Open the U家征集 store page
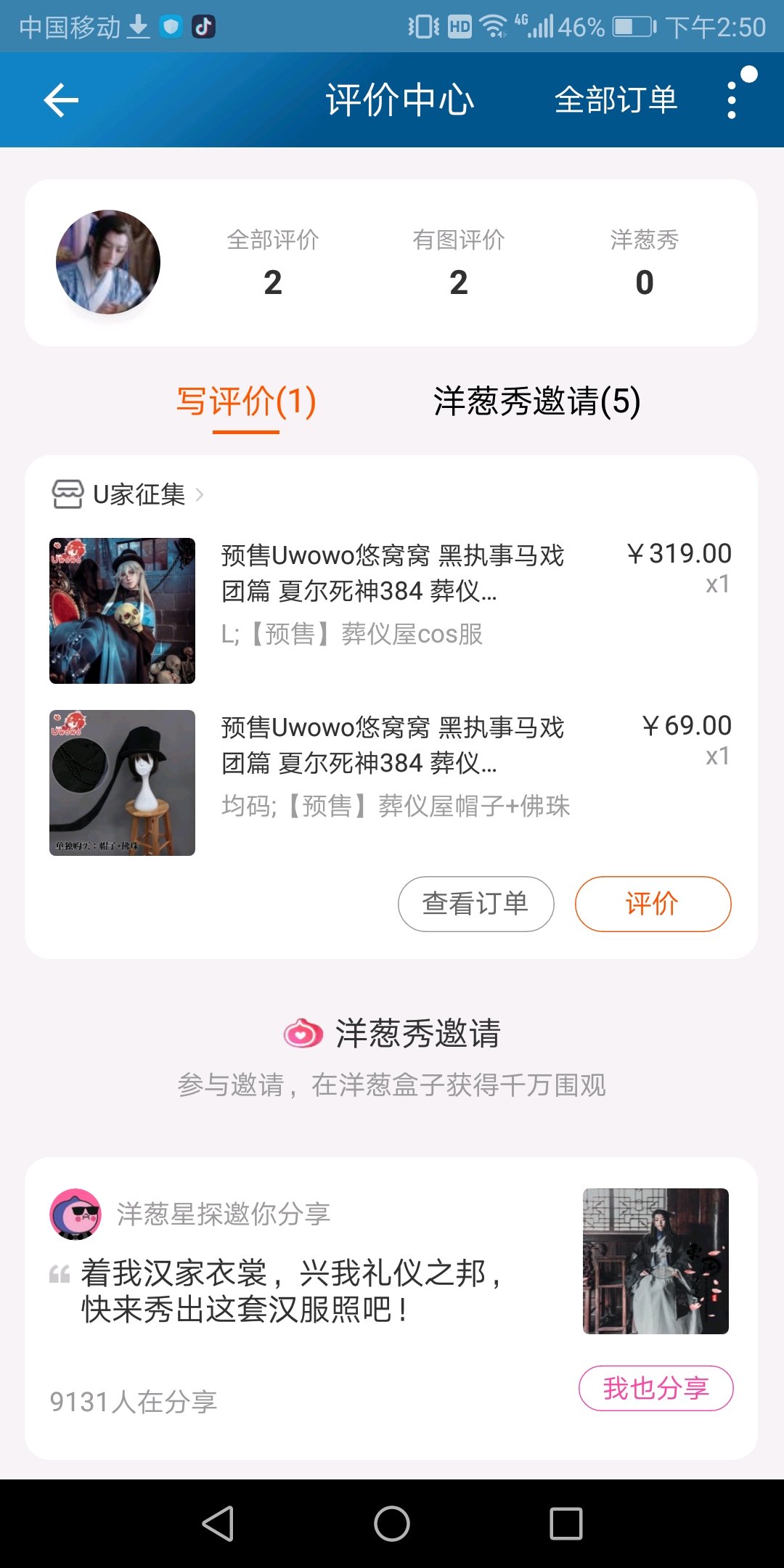This screenshot has height=1568, width=784. (138, 495)
